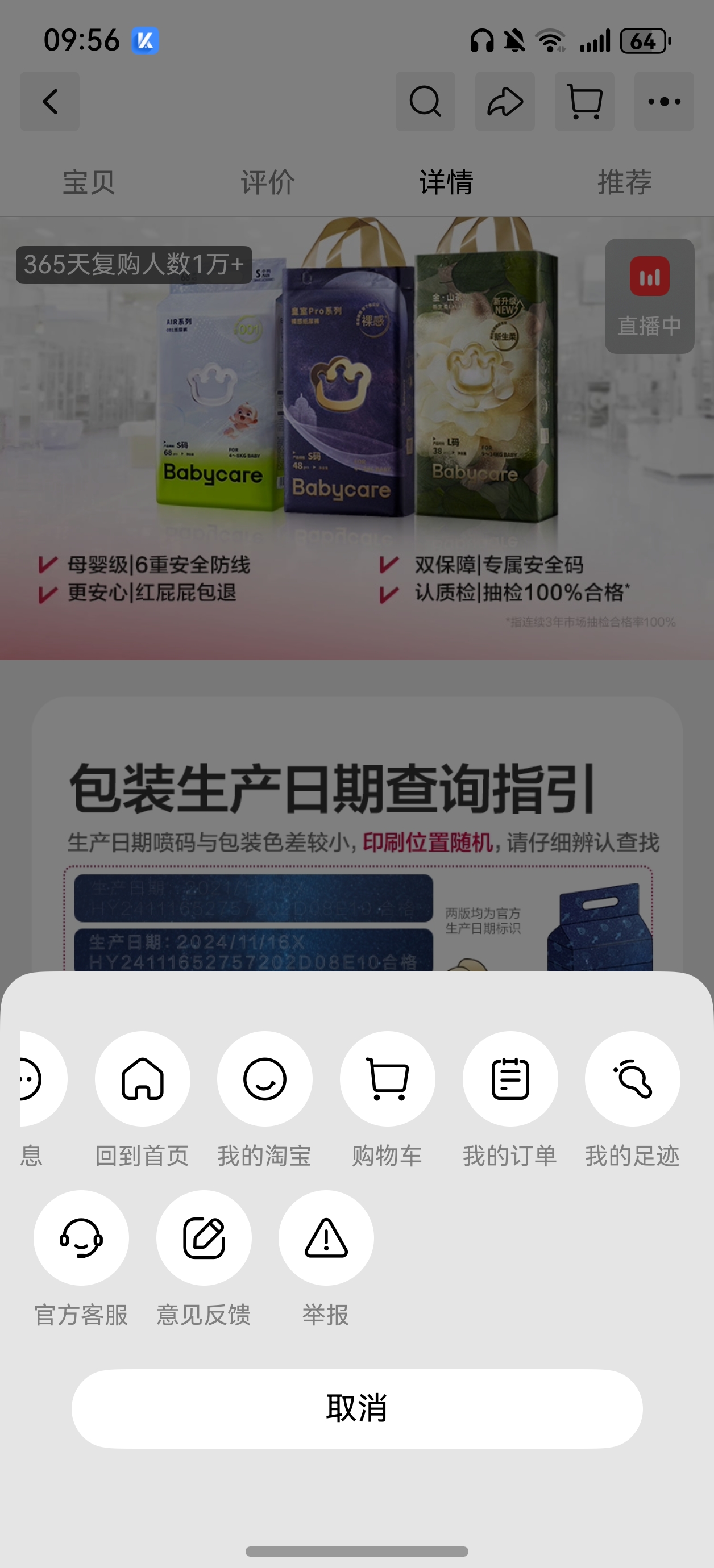Select 举报 to report item
Screen dimensions: 714x1568
click(x=326, y=1237)
